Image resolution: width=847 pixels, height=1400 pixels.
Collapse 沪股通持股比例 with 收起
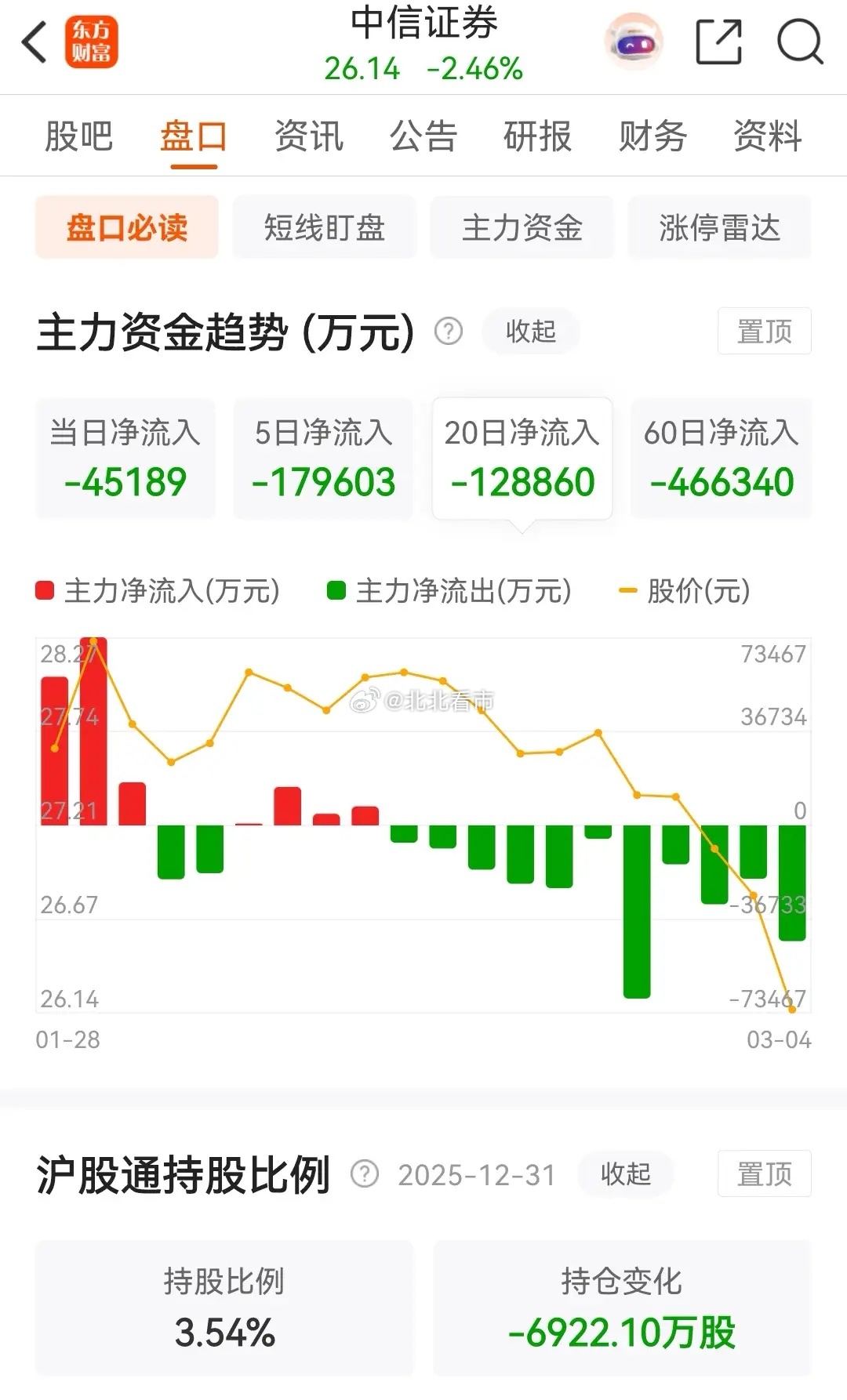click(625, 1173)
